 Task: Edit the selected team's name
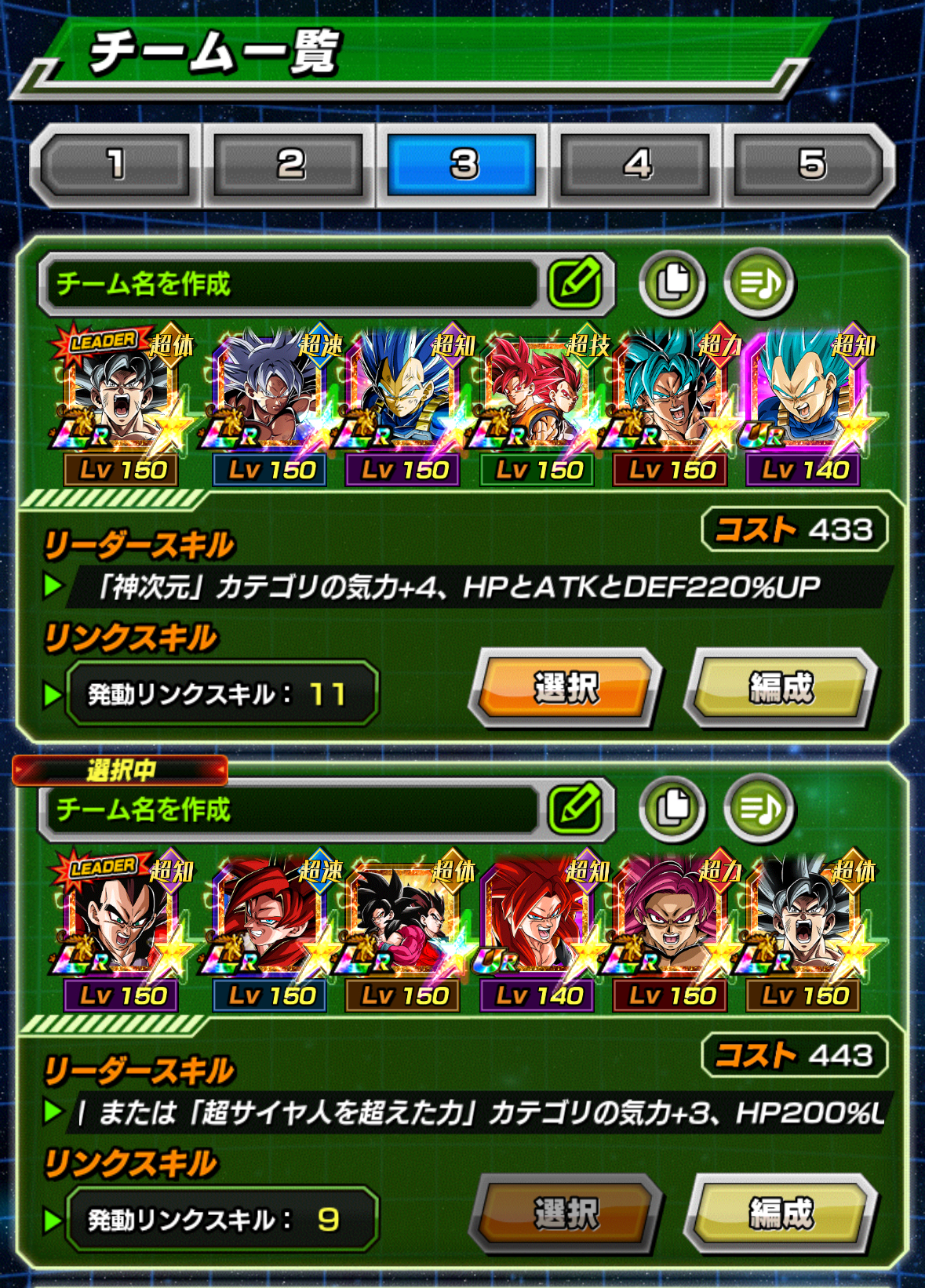(x=576, y=808)
